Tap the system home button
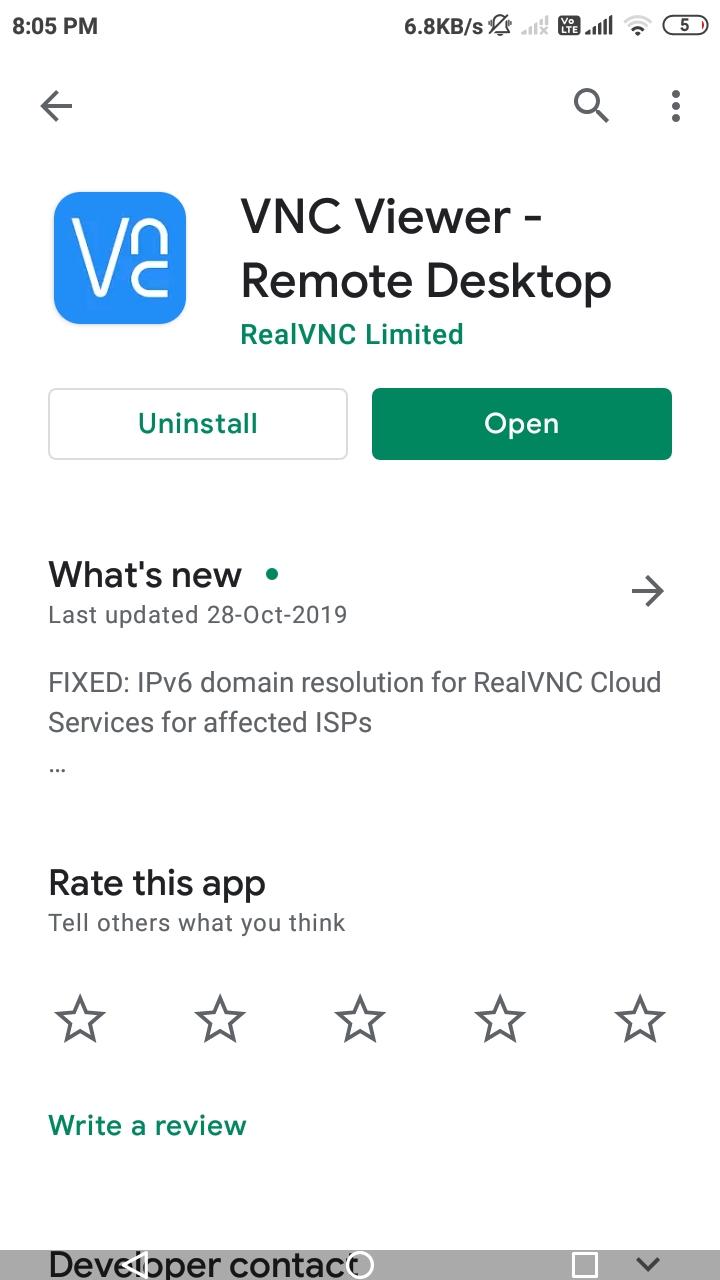 pos(360,1264)
